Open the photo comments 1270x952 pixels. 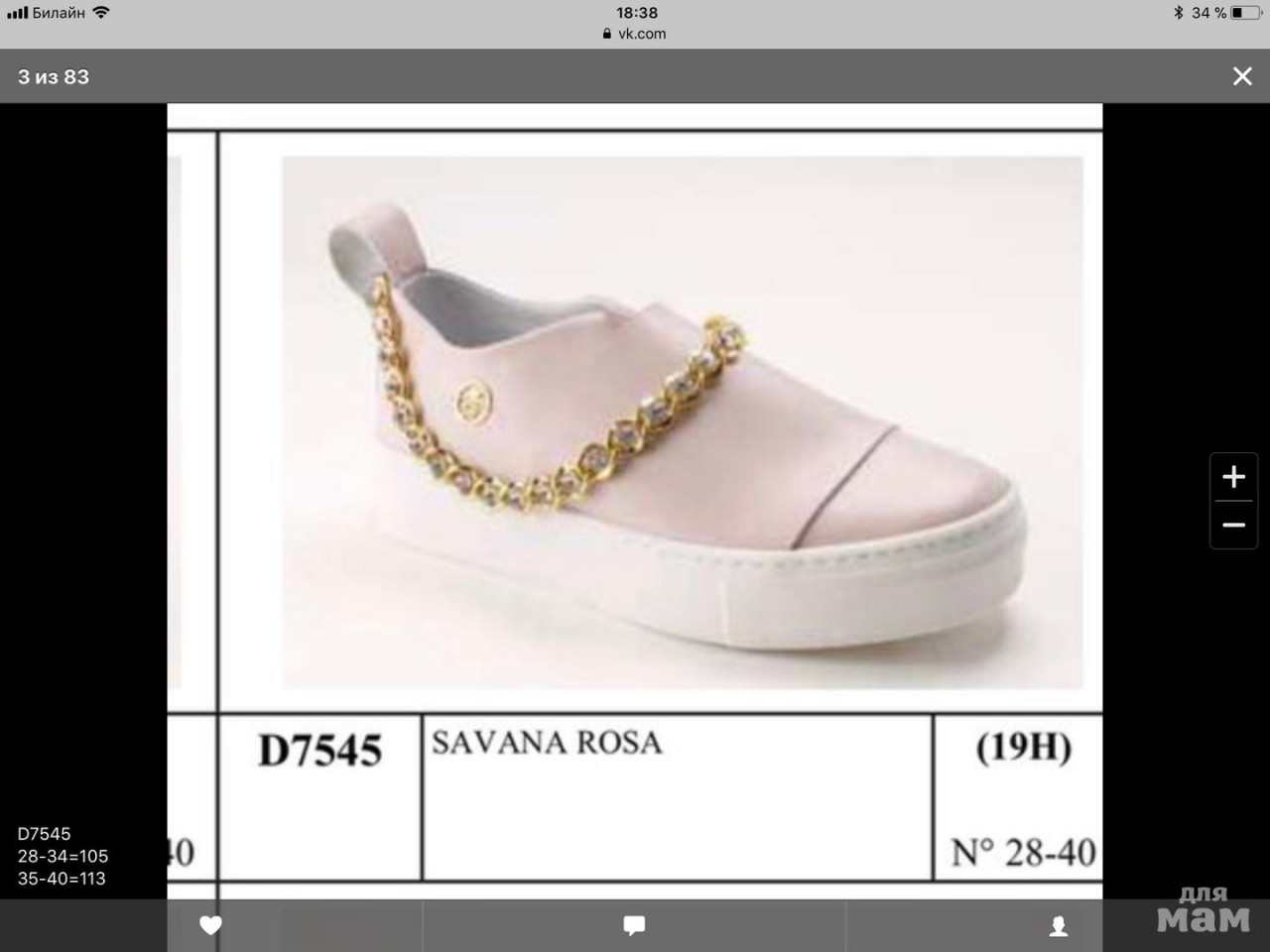[634, 925]
